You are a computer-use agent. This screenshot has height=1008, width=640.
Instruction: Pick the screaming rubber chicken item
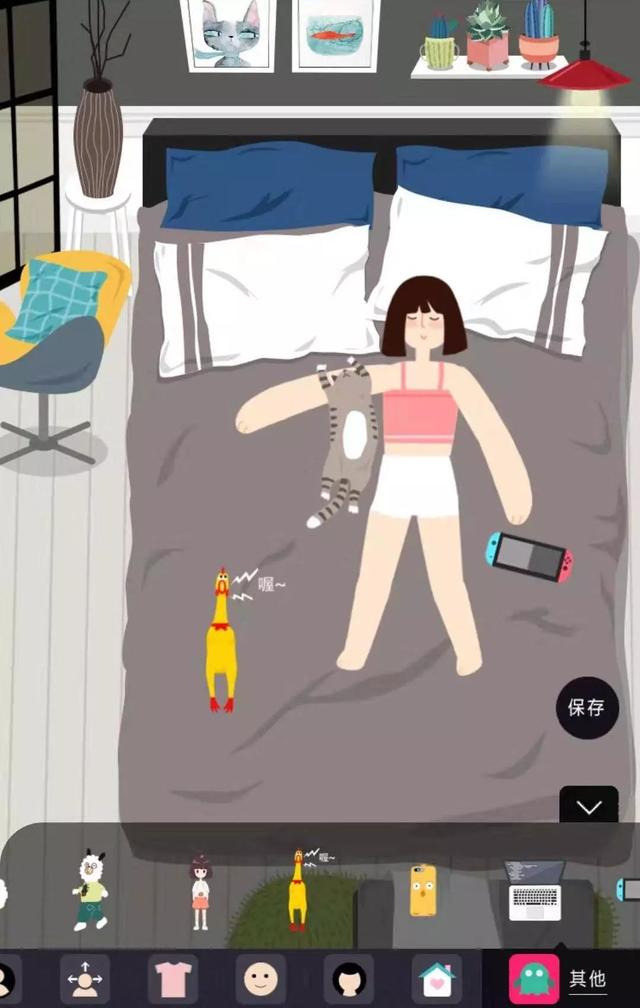pyautogui.click(x=298, y=889)
